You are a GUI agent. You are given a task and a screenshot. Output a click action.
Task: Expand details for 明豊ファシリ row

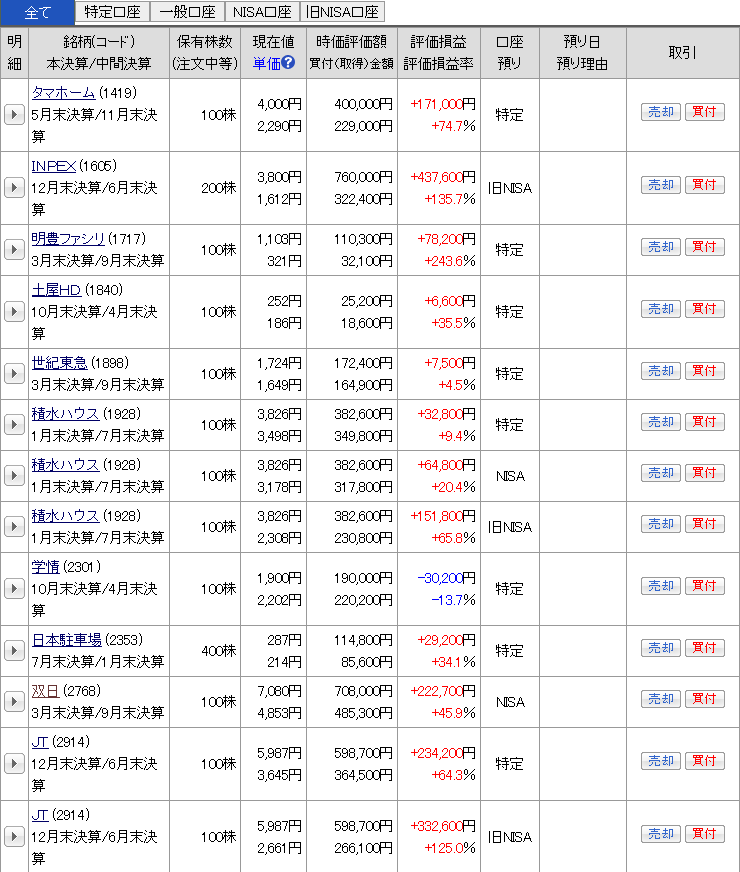[14, 250]
